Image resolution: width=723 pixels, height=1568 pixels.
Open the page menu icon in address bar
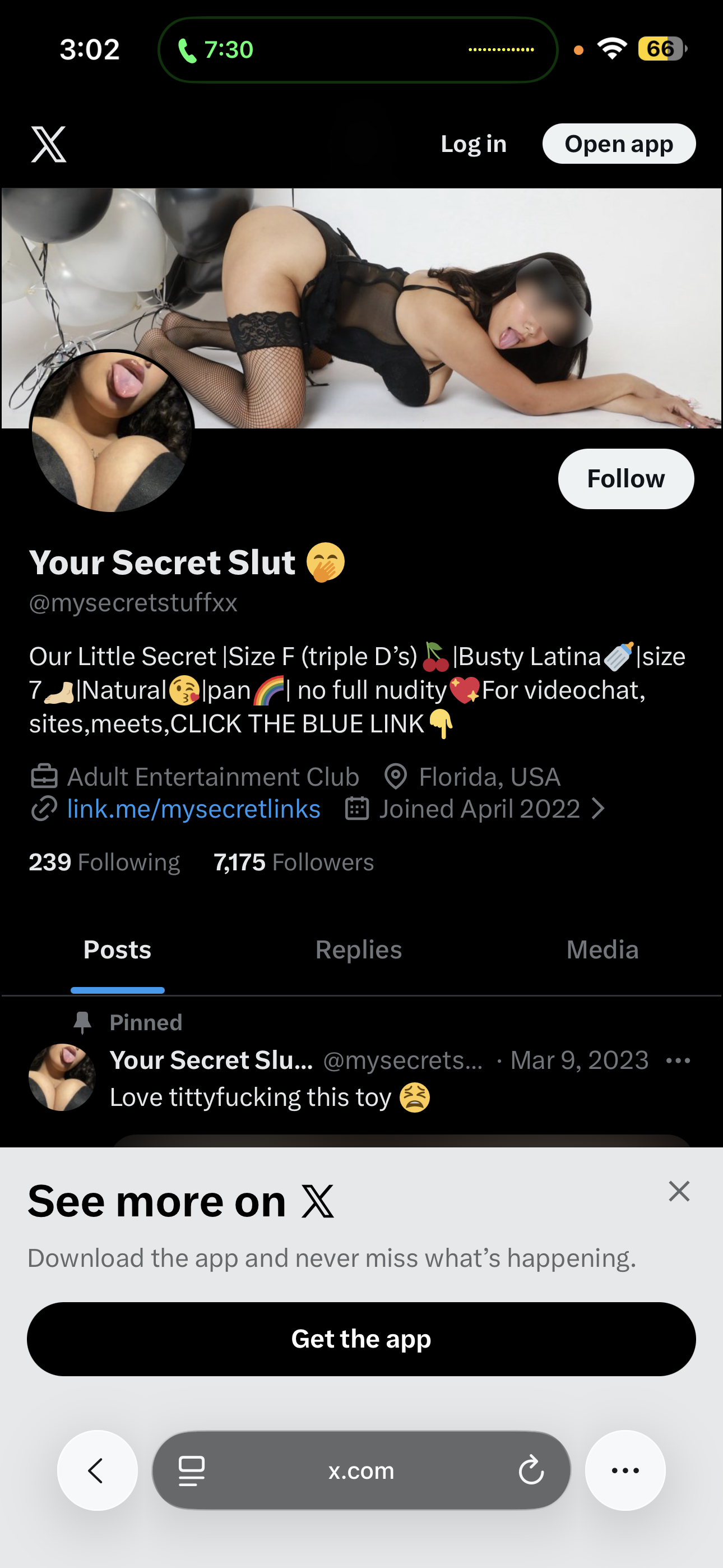pos(192,1470)
